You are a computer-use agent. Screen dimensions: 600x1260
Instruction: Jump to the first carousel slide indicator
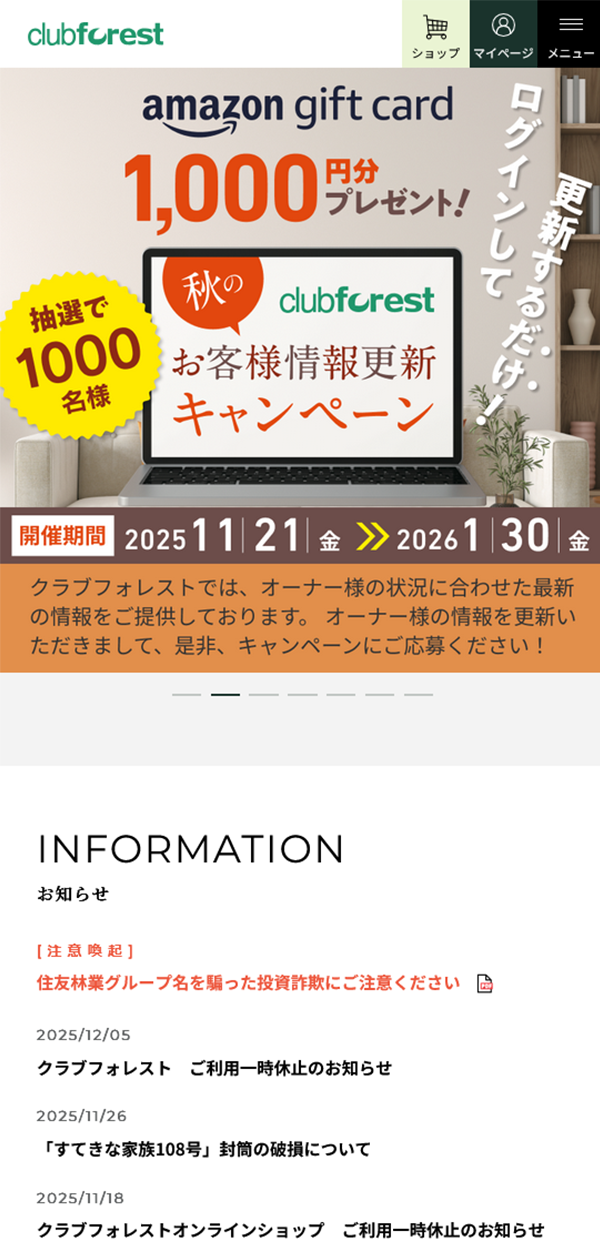pyautogui.click(x=186, y=694)
